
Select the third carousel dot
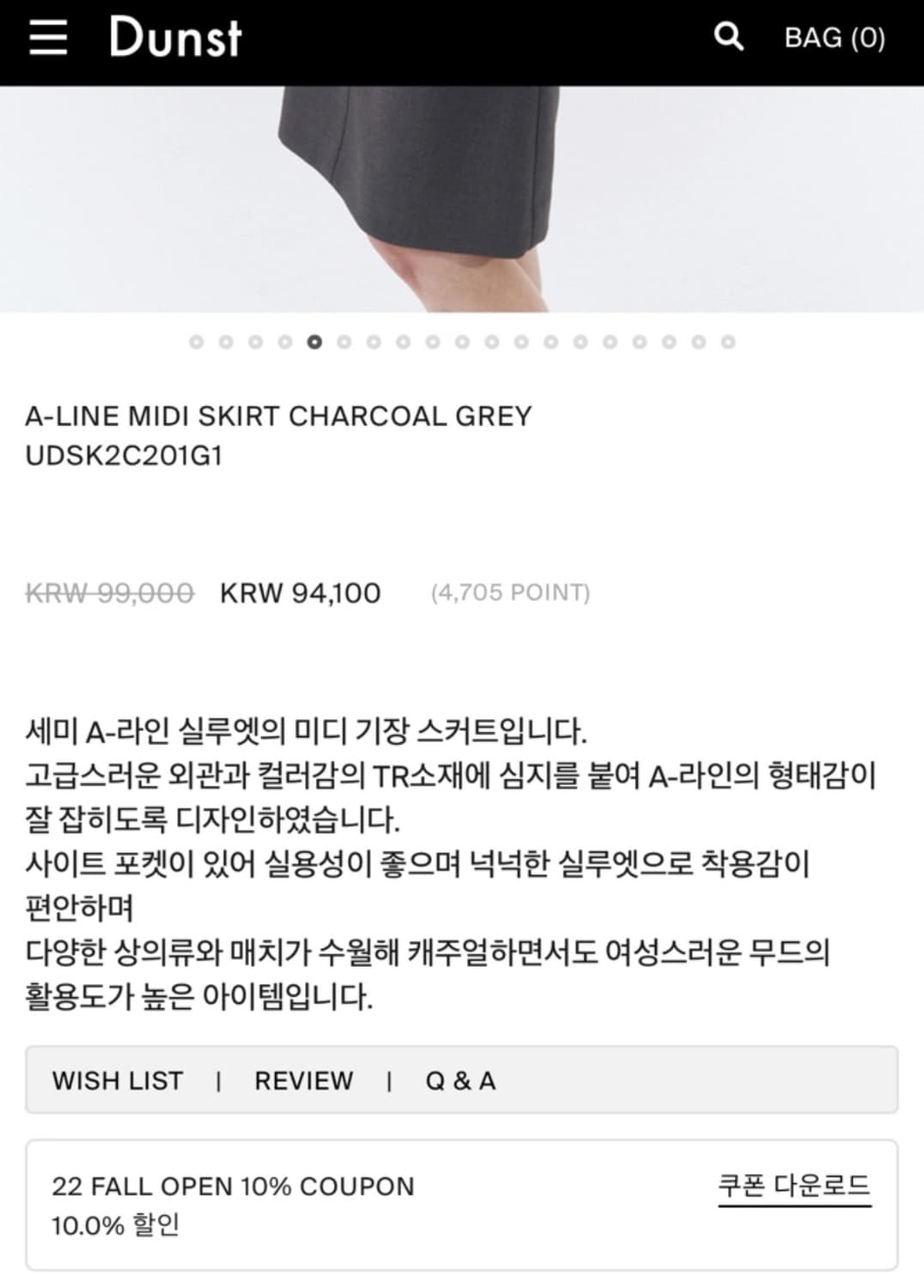tap(255, 340)
